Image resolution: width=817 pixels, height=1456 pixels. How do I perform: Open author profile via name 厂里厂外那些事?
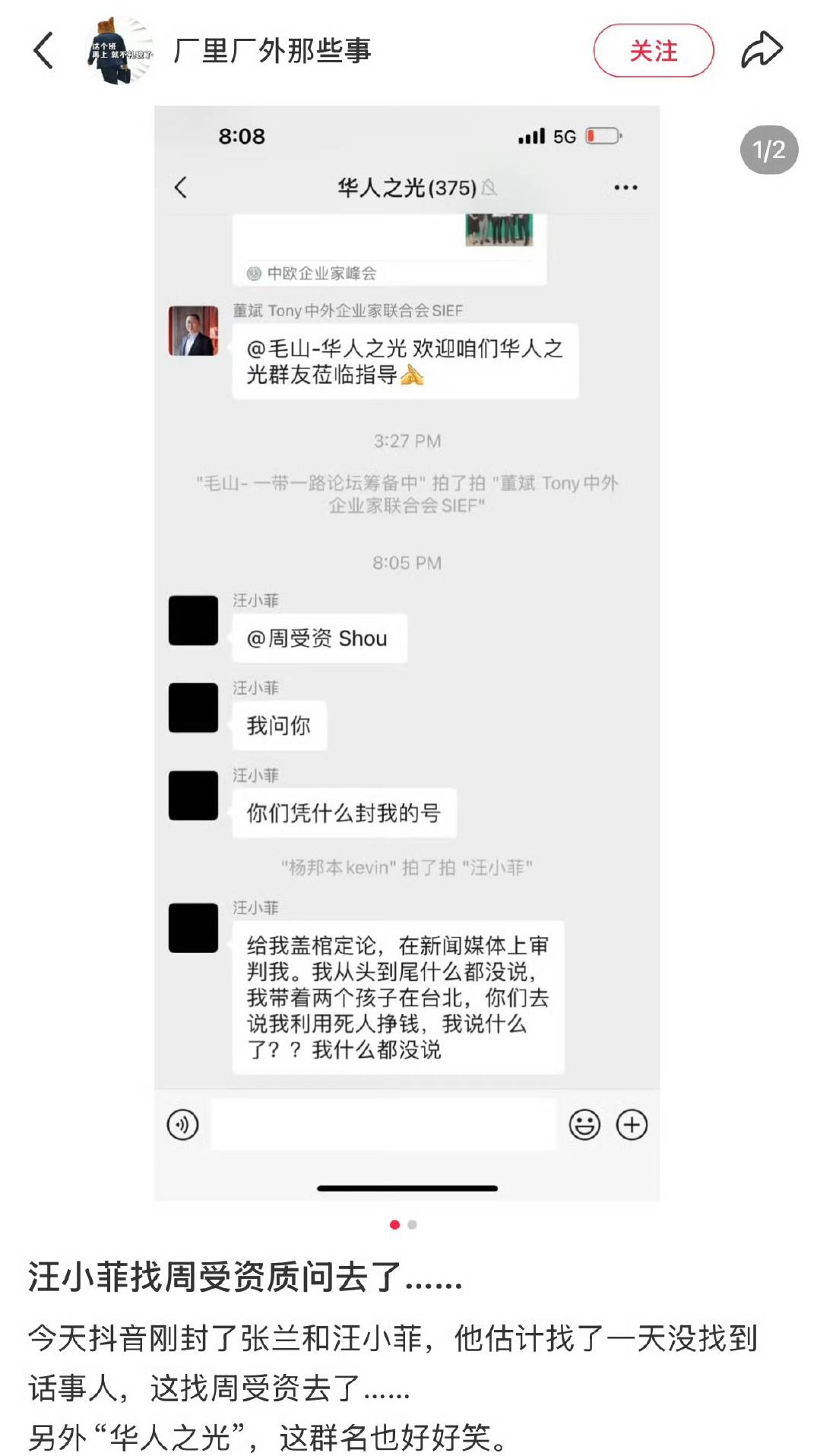(272, 51)
